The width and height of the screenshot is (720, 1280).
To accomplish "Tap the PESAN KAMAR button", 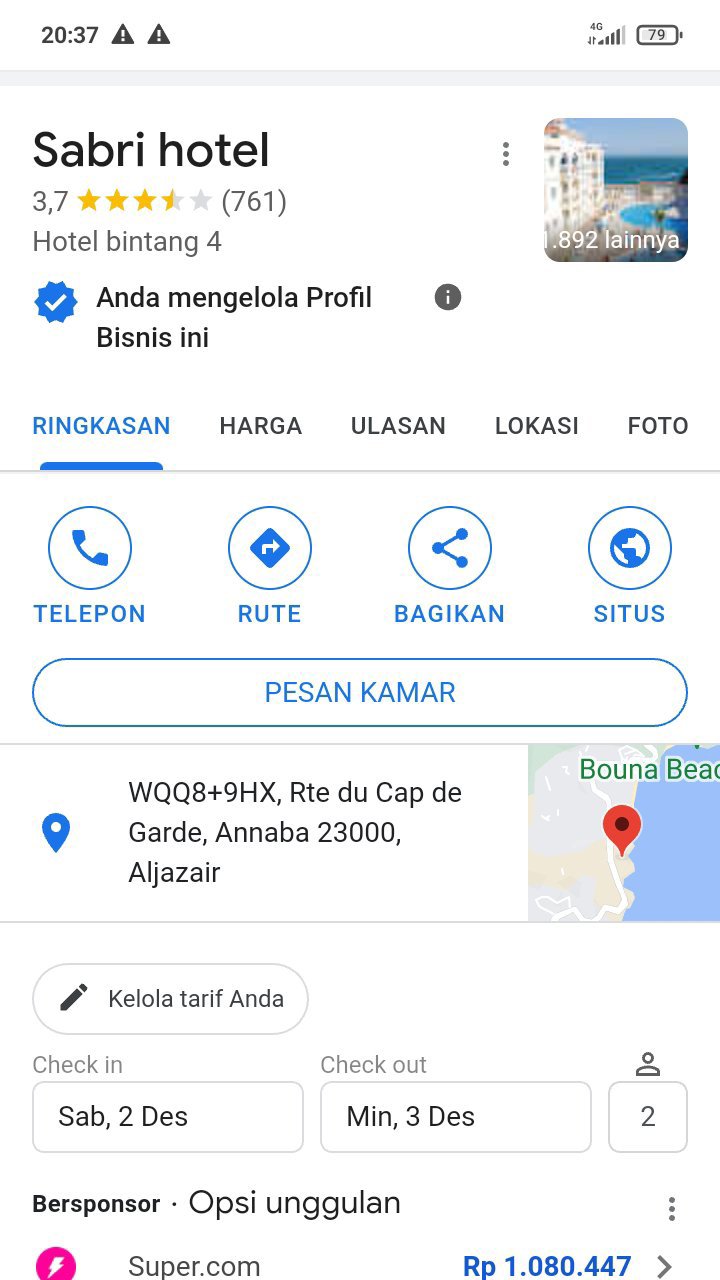I will point(360,692).
